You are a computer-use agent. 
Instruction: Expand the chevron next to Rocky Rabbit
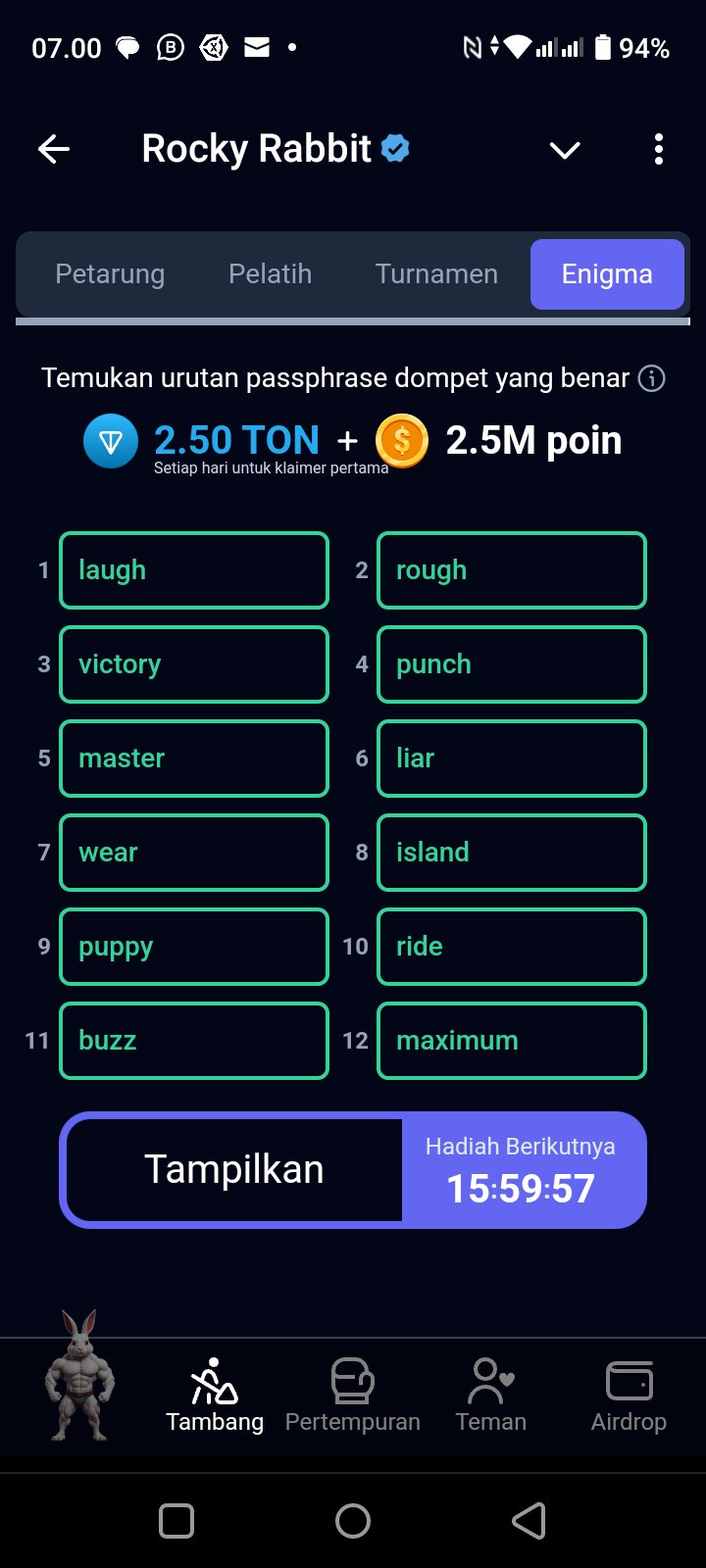pyautogui.click(x=565, y=150)
